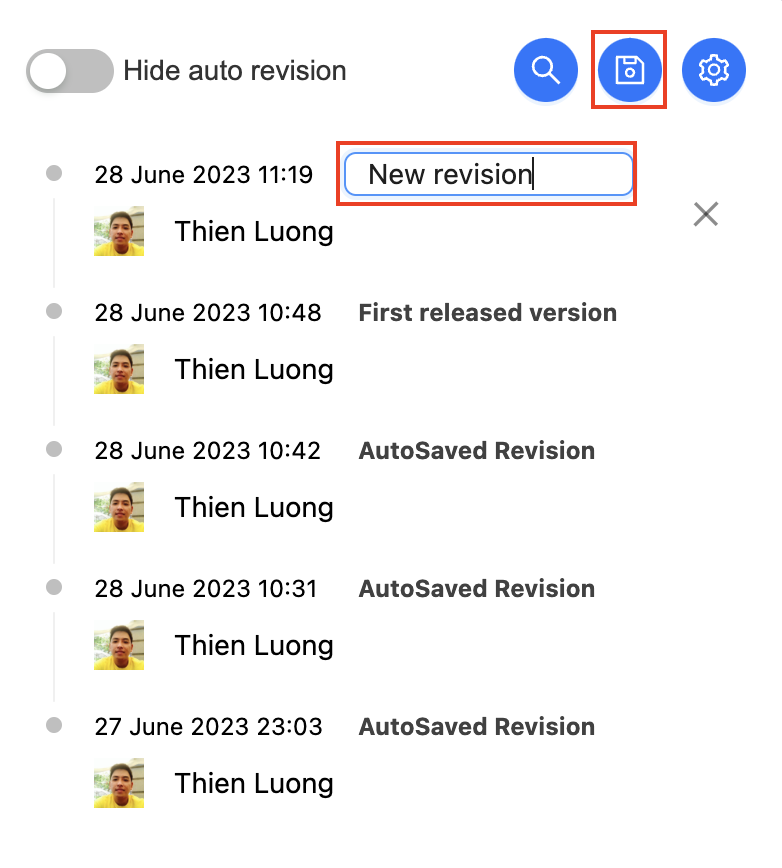The width and height of the screenshot is (782, 868).
Task: Toggle the Hide auto revision switch
Action: 69,71
